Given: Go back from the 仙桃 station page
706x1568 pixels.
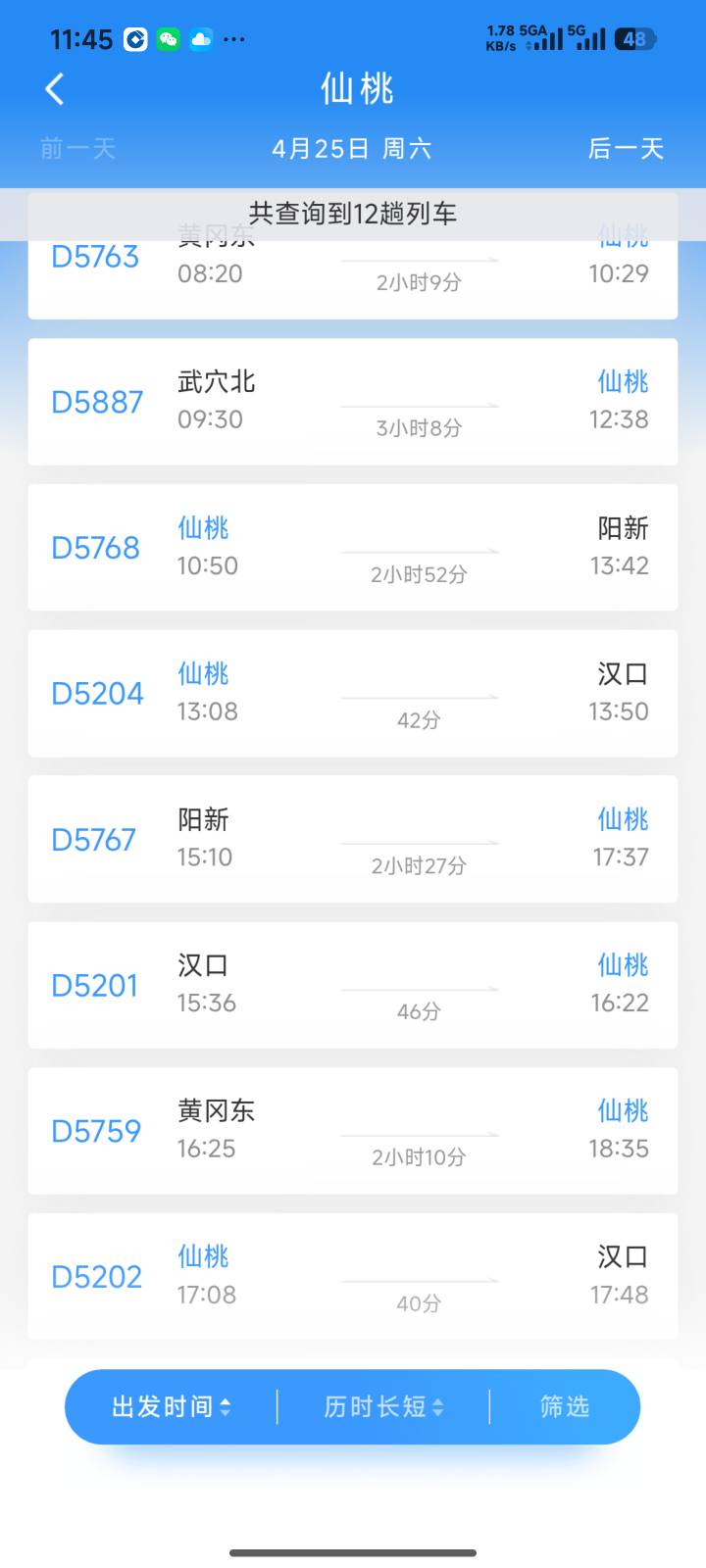Looking at the screenshot, I should click(55, 89).
